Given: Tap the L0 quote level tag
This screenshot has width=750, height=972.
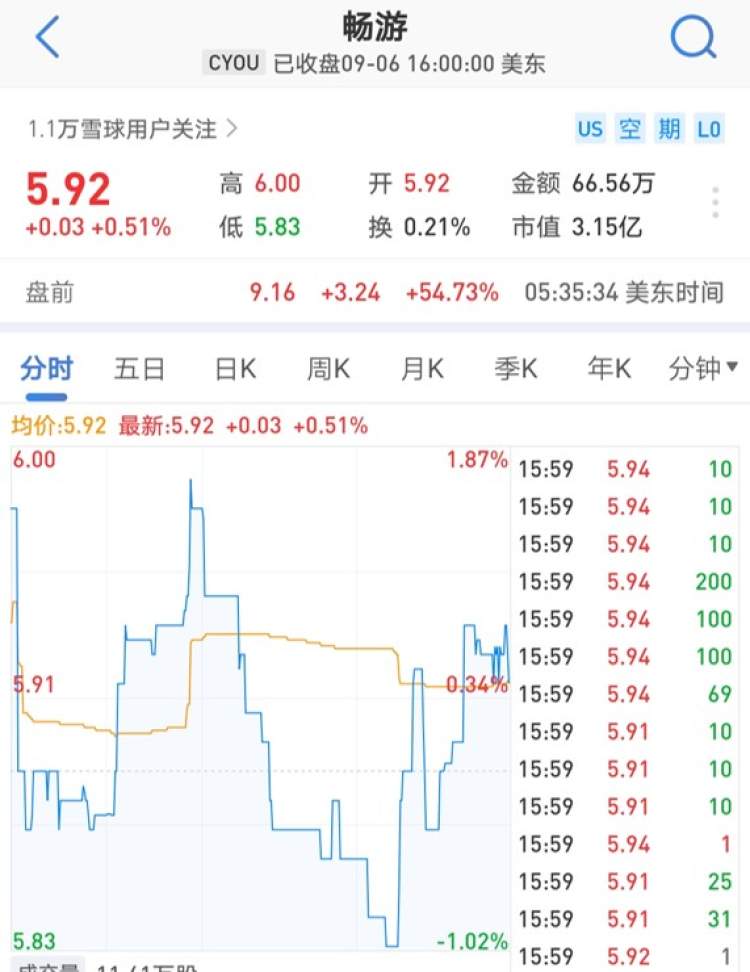Looking at the screenshot, I should point(709,129).
